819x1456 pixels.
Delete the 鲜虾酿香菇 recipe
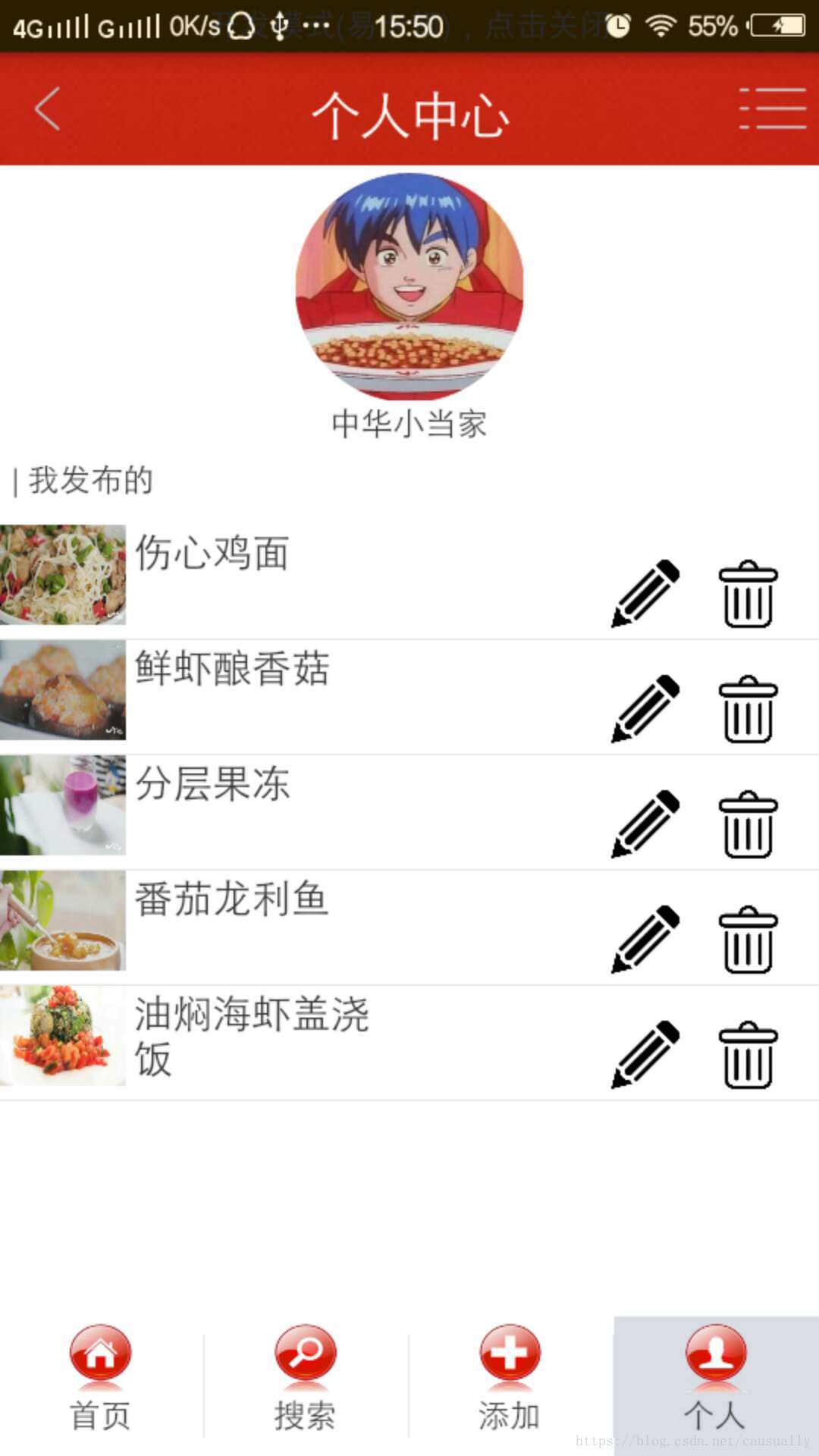(748, 709)
